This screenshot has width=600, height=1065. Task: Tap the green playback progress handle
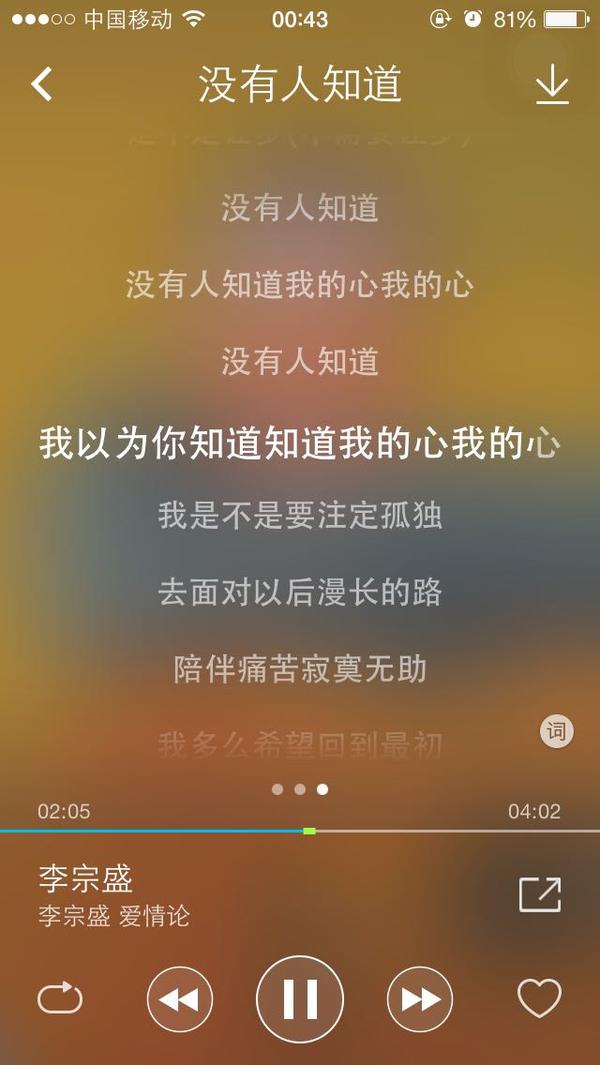[x=309, y=831]
